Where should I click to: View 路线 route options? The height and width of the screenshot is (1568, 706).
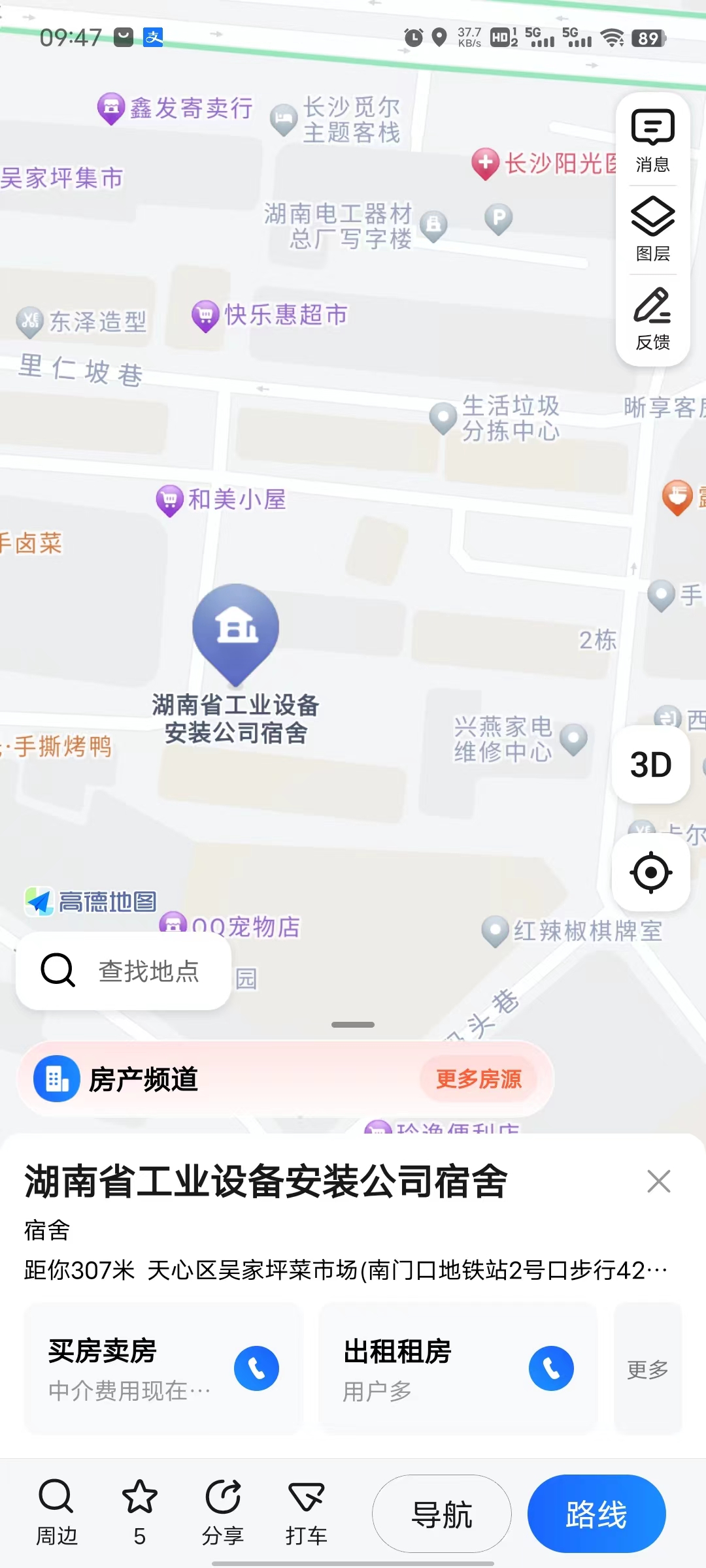(596, 1514)
